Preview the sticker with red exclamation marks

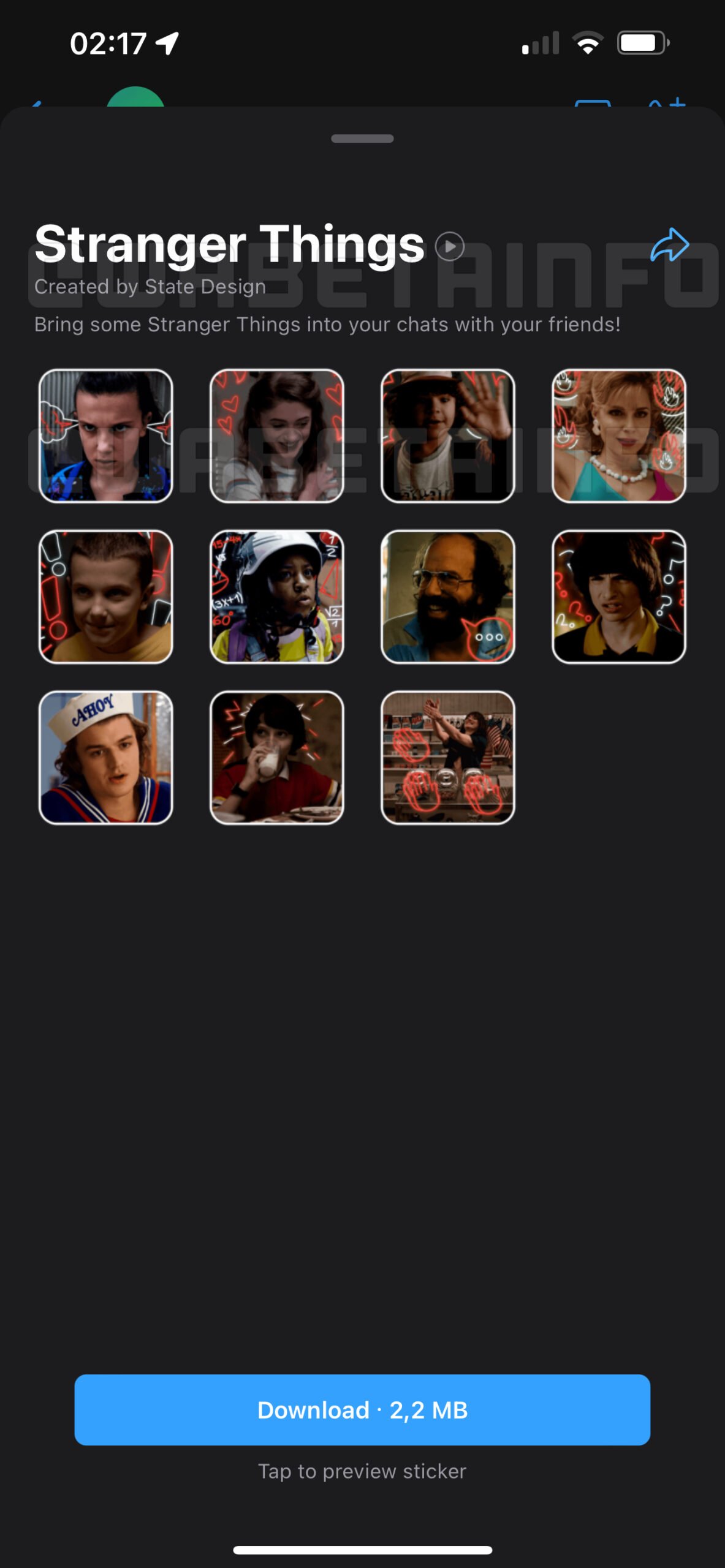pyautogui.click(x=105, y=597)
